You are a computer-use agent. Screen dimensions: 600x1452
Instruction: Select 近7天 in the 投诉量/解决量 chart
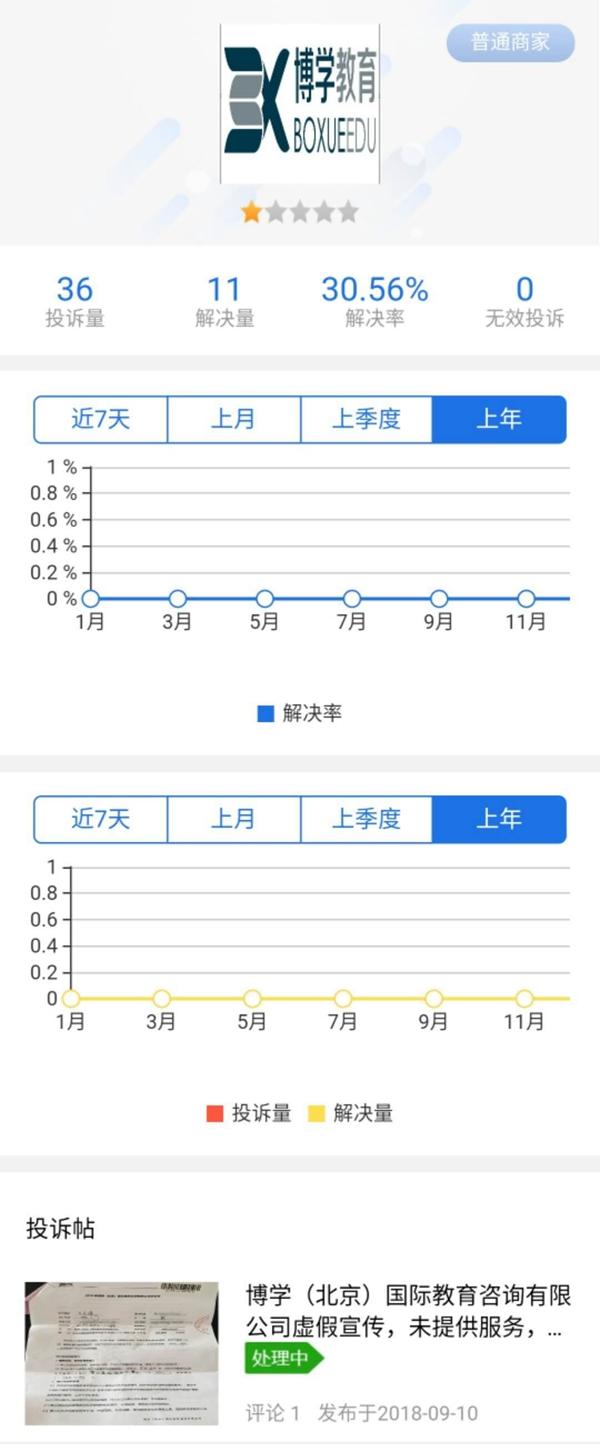click(x=101, y=819)
